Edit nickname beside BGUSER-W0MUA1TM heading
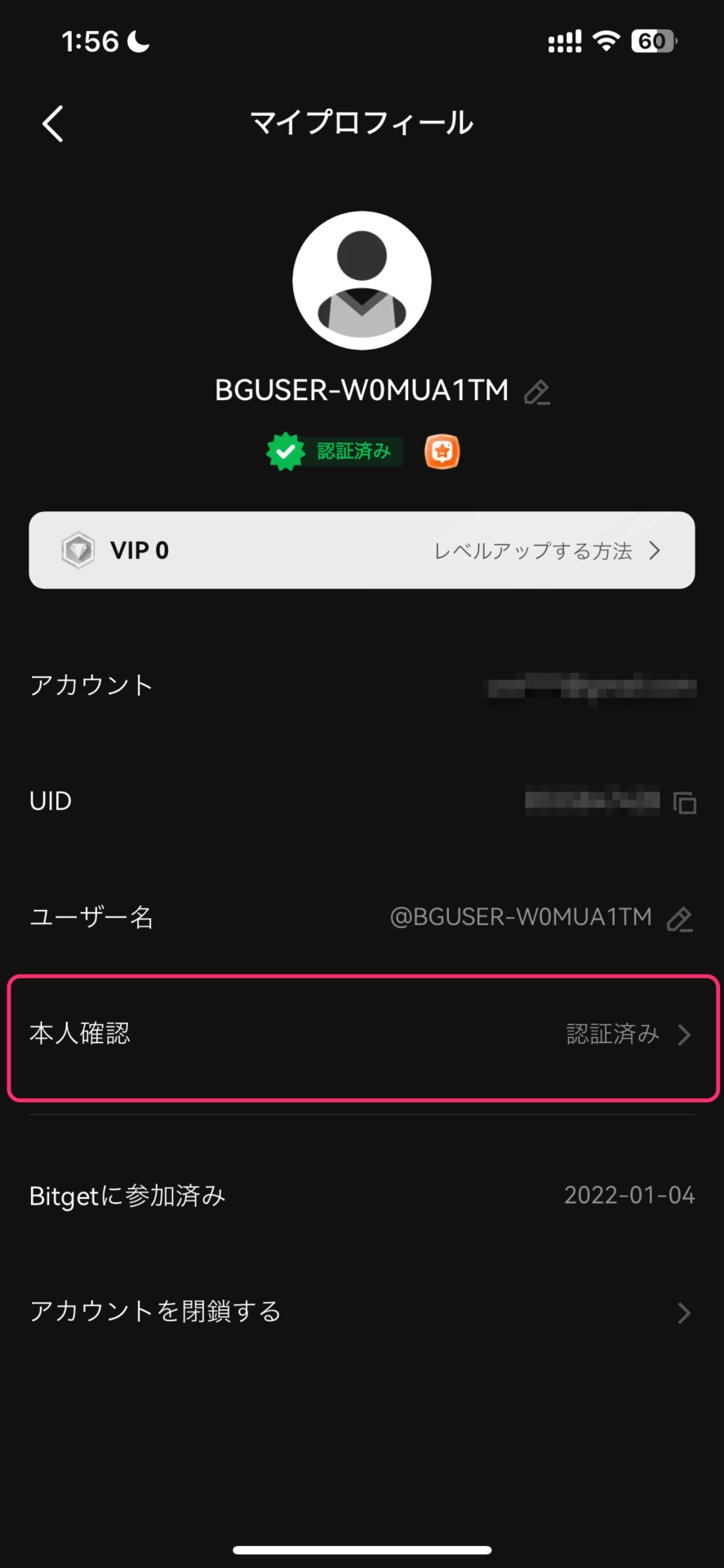Viewport: 724px width, 1568px height. point(536,393)
